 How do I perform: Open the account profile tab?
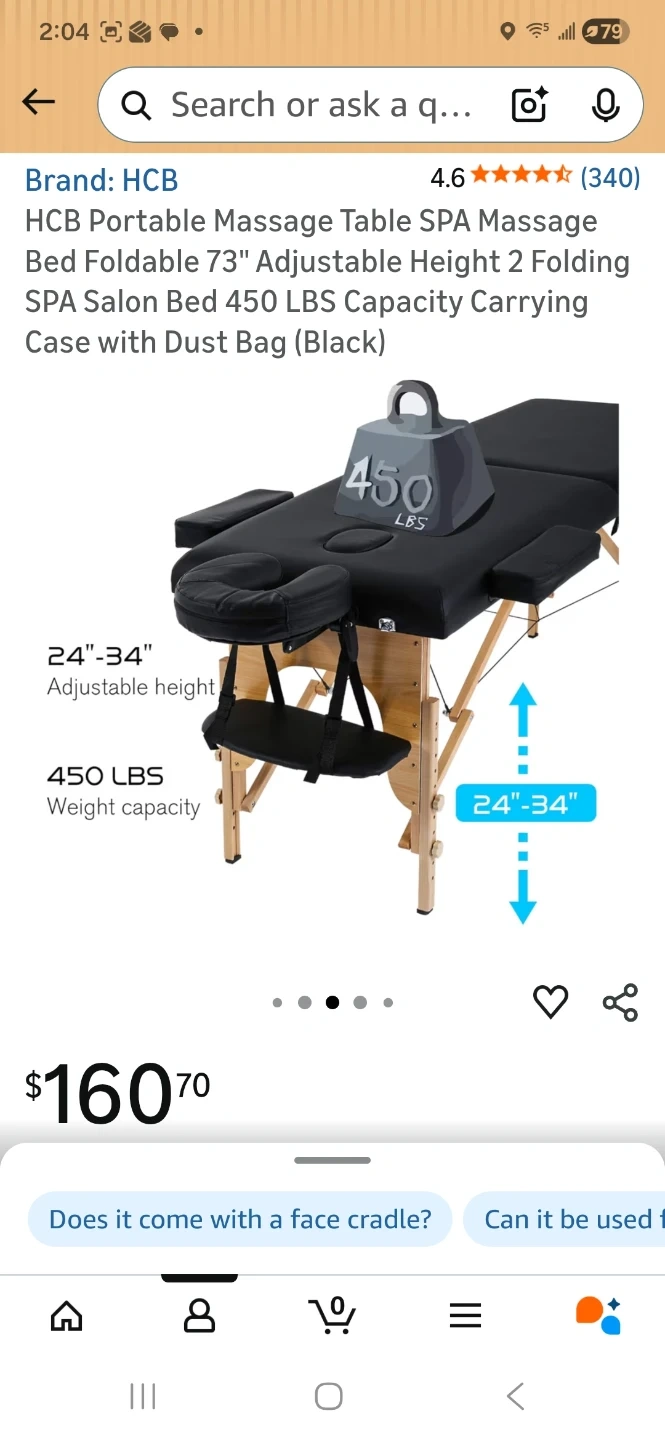(x=200, y=1316)
